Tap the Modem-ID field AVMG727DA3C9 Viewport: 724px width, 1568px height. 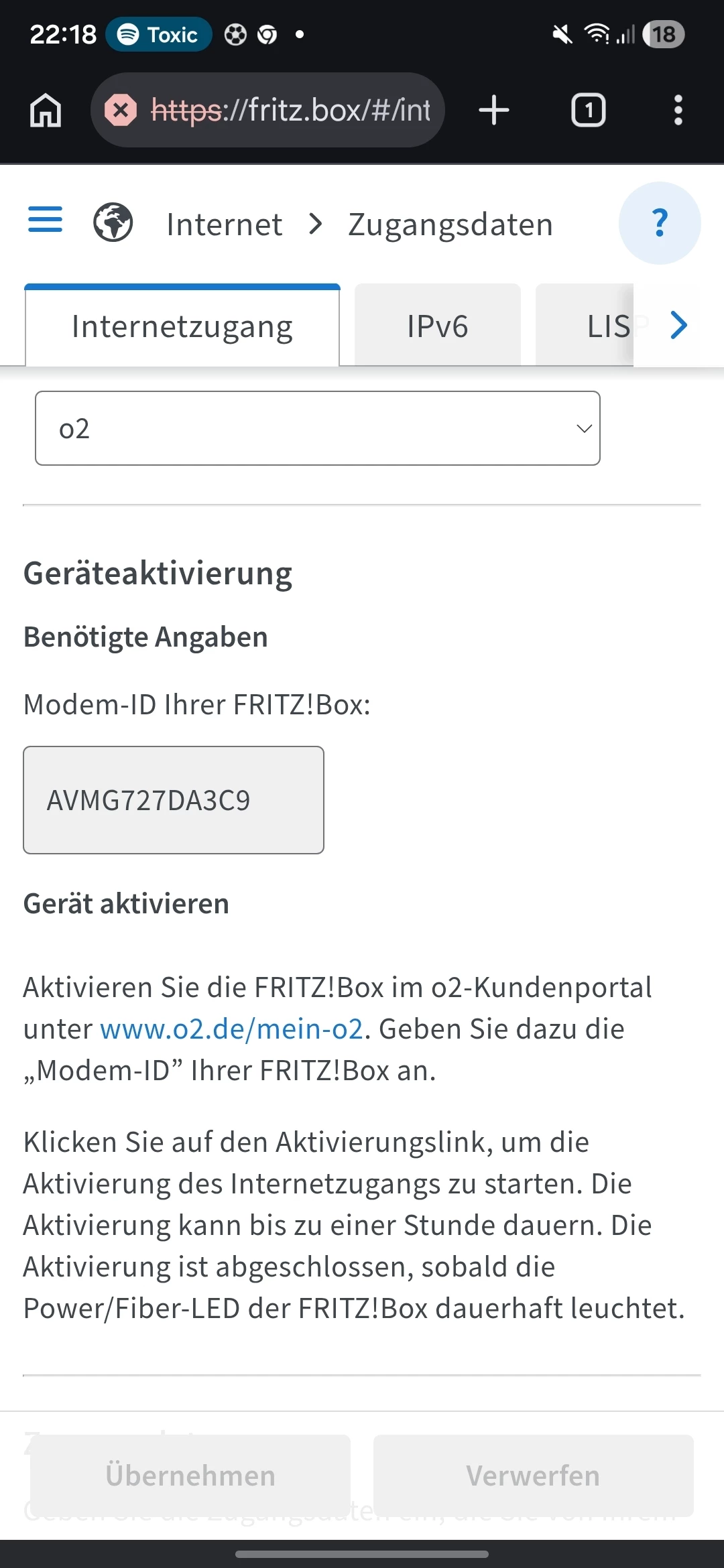(x=174, y=800)
